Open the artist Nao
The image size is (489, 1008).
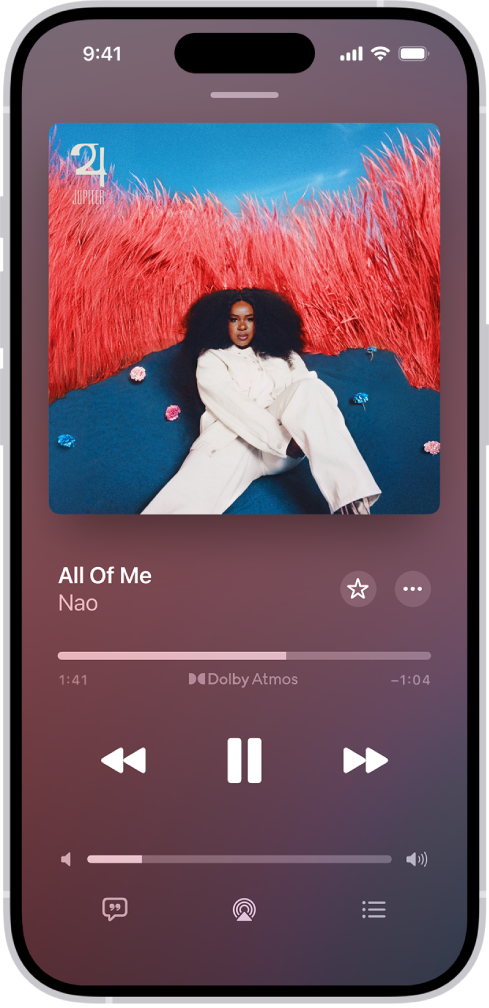78,603
